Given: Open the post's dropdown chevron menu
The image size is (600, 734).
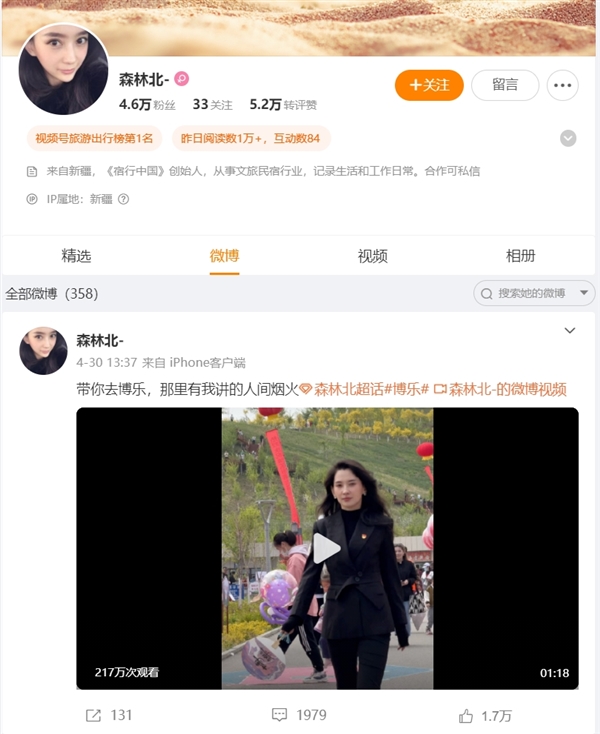Looking at the screenshot, I should click(x=570, y=331).
